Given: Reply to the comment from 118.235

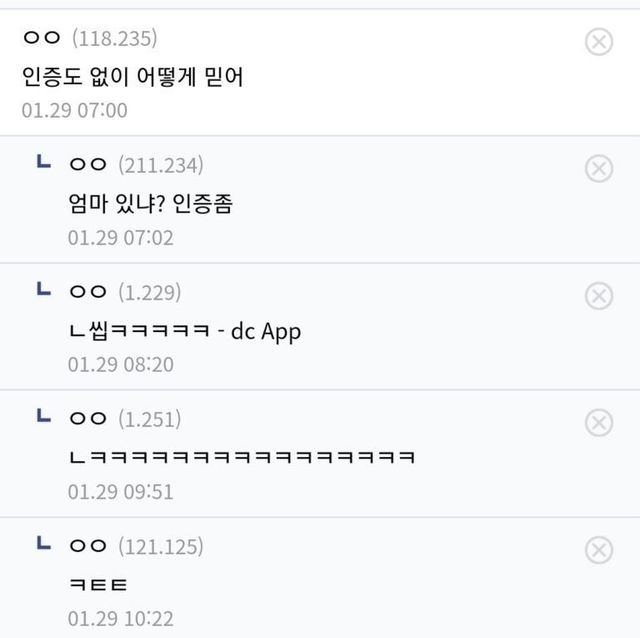Looking at the screenshot, I should 132,76.
